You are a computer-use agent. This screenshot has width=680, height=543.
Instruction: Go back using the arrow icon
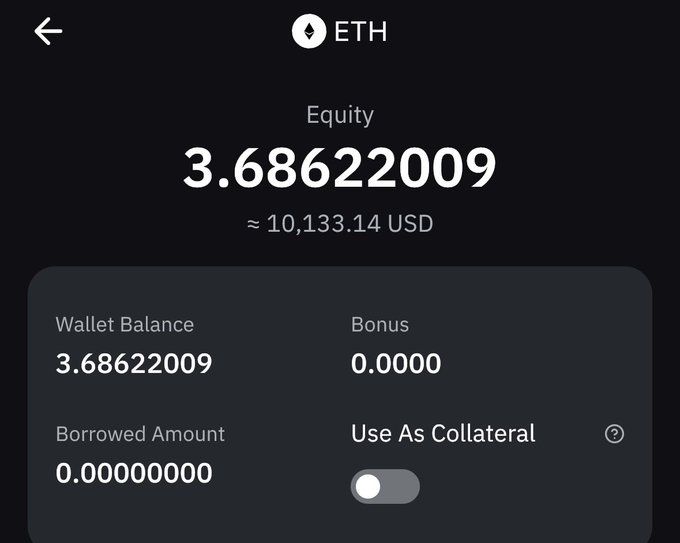(48, 32)
